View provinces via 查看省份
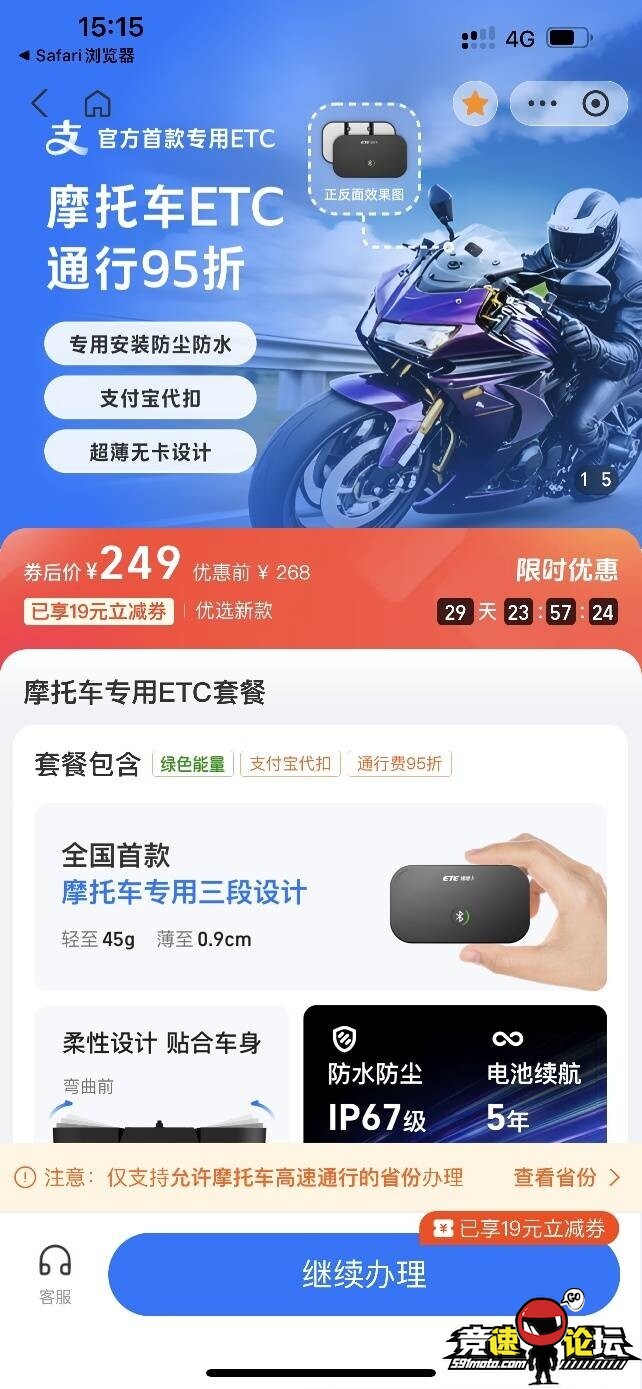Screen dimensions: 642x1389 click(566, 1177)
